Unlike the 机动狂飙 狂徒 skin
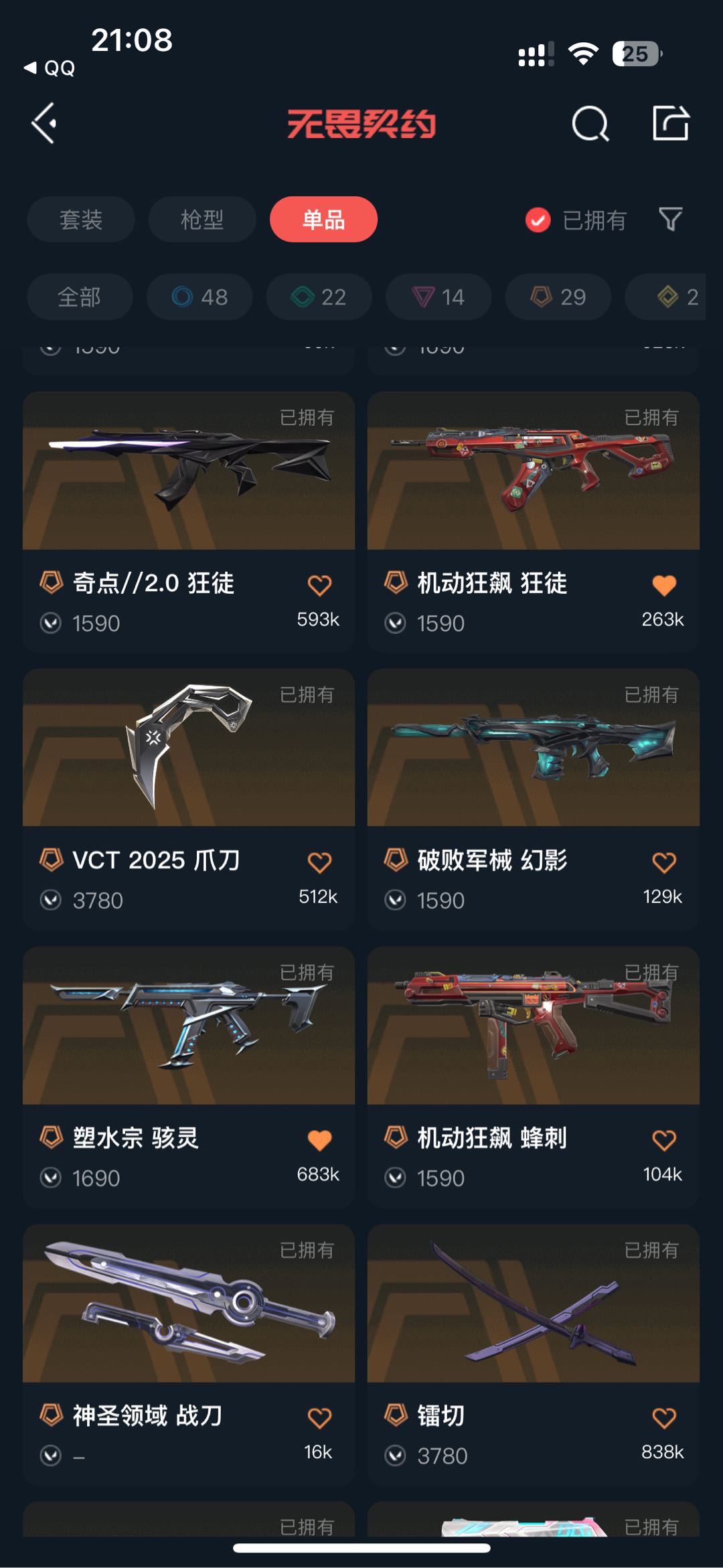This screenshot has height=1568, width=723. (x=663, y=585)
